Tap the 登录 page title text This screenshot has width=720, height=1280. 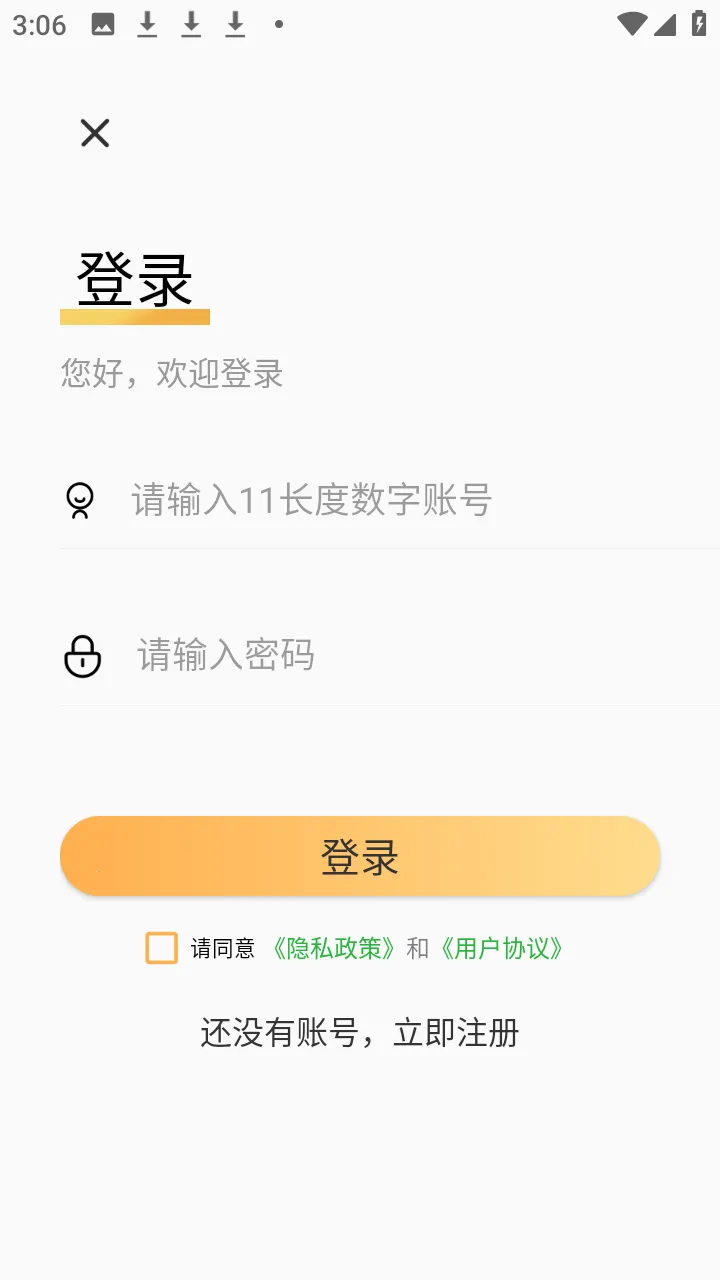coord(135,280)
